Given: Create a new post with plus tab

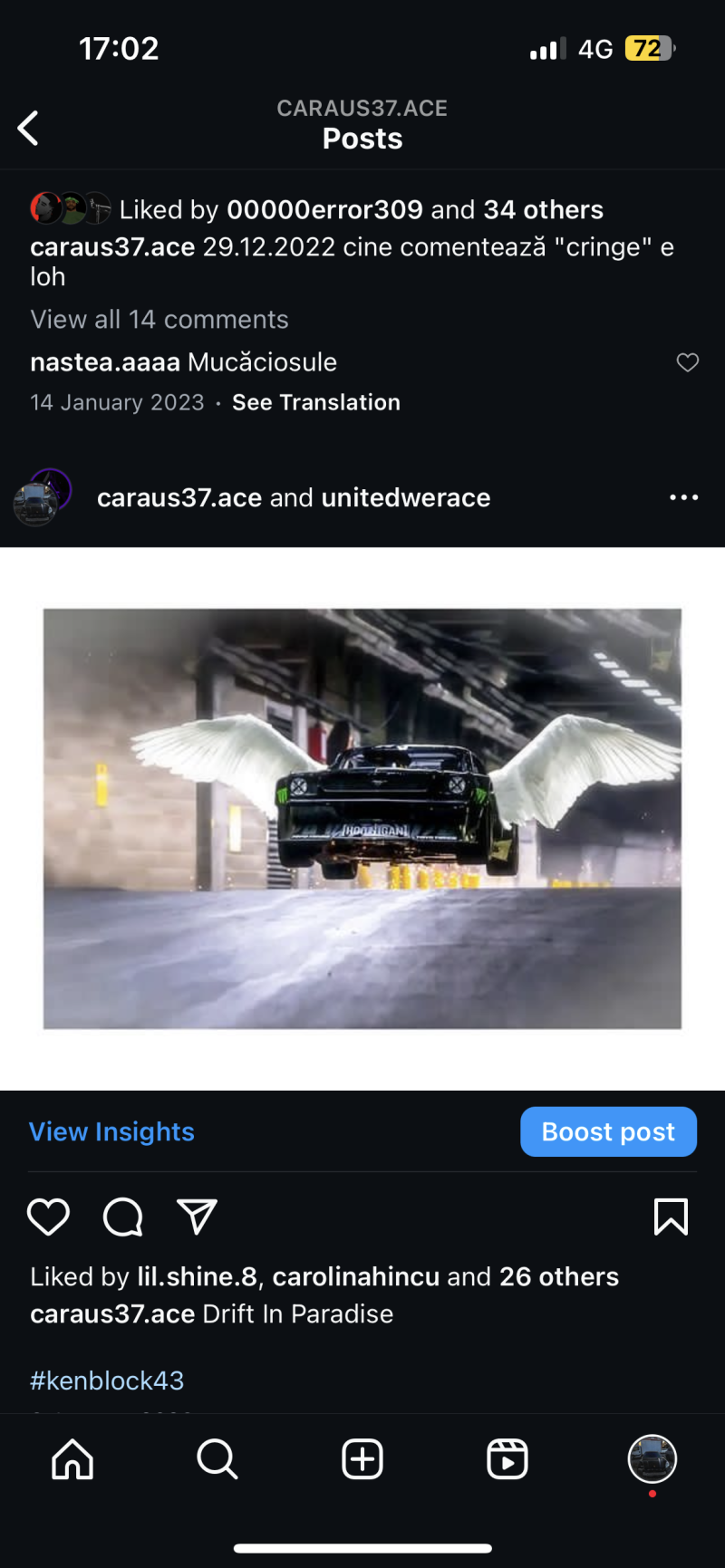Looking at the screenshot, I should (362, 1459).
